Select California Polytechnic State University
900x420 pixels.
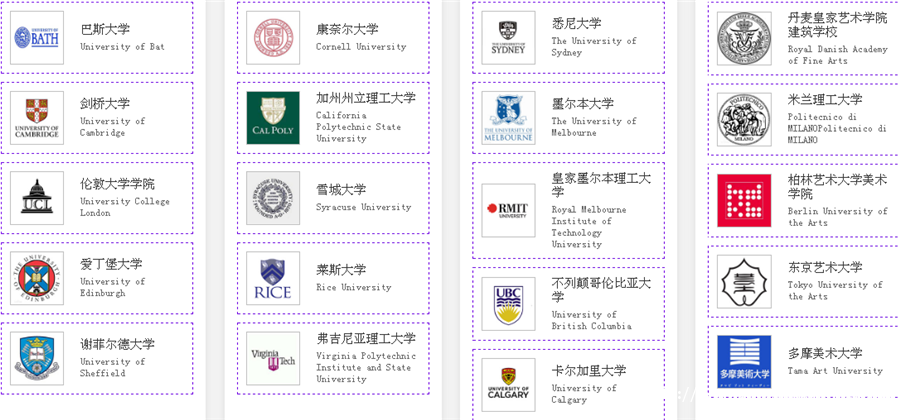333,118
